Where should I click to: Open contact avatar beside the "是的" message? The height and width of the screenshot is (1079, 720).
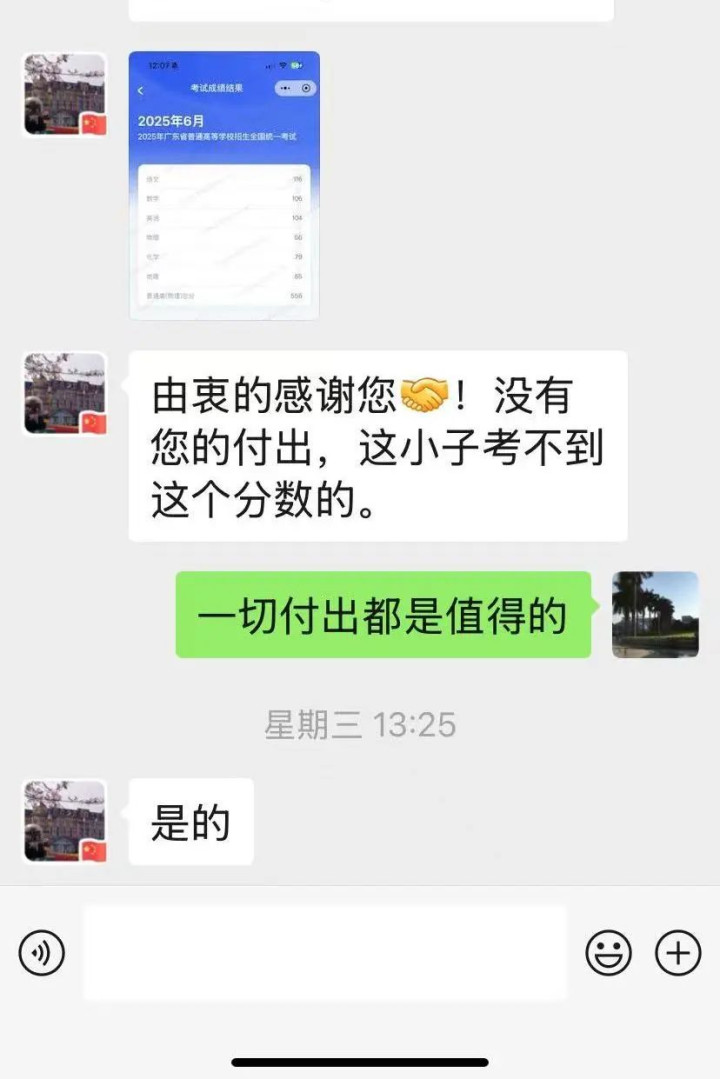[x=65, y=821]
